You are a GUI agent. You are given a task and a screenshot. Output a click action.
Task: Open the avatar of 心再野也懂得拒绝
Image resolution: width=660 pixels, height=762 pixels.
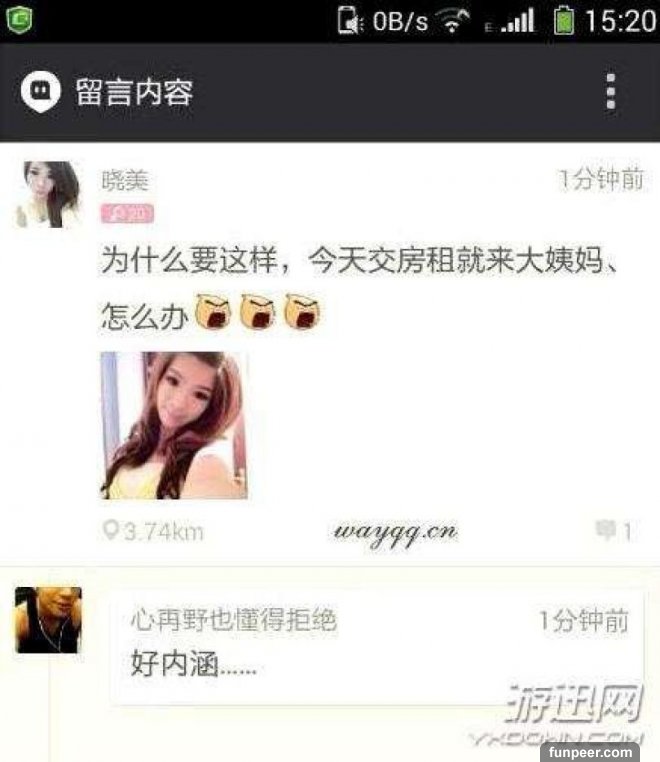point(48,620)
